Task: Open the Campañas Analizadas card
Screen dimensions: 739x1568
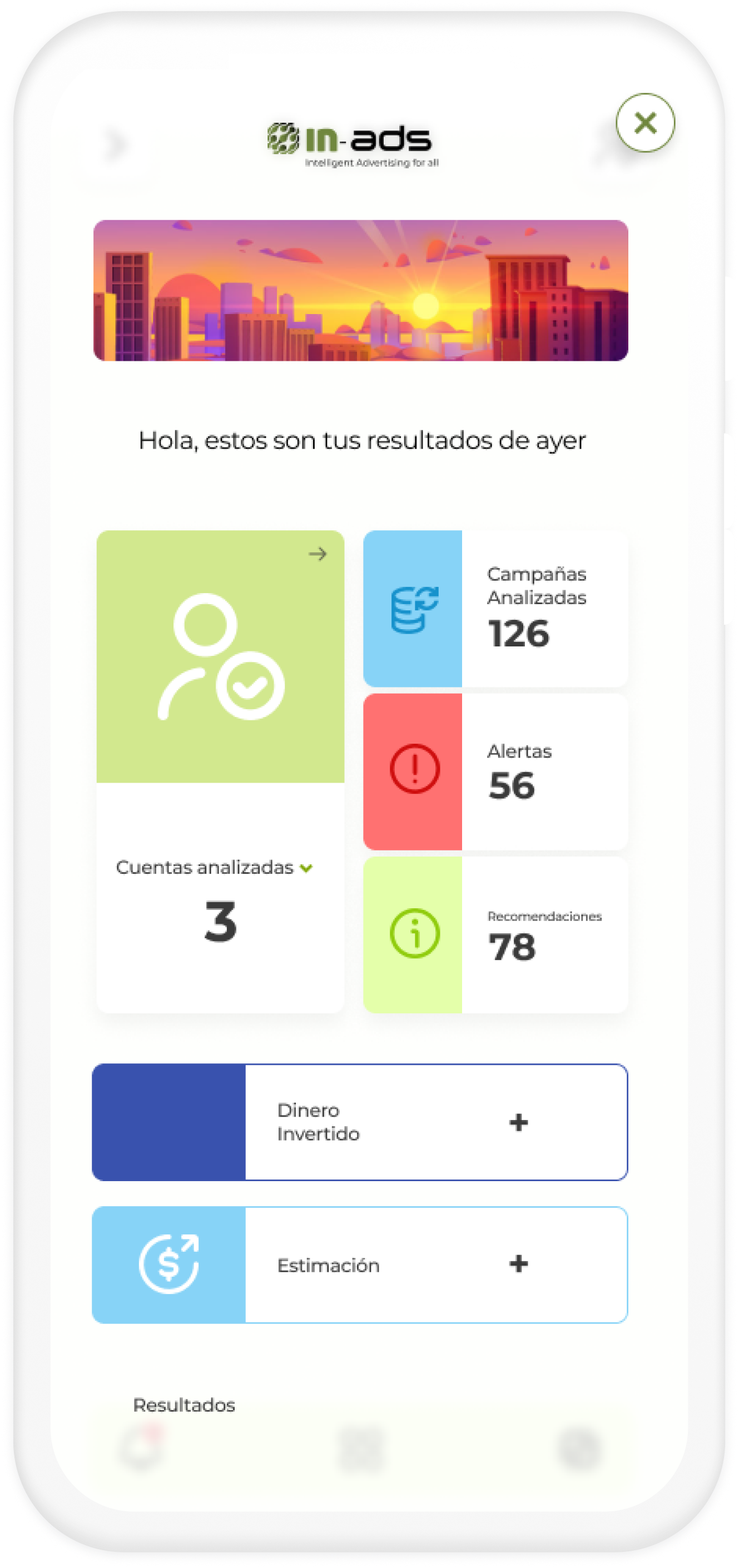Action: point(495,609)
